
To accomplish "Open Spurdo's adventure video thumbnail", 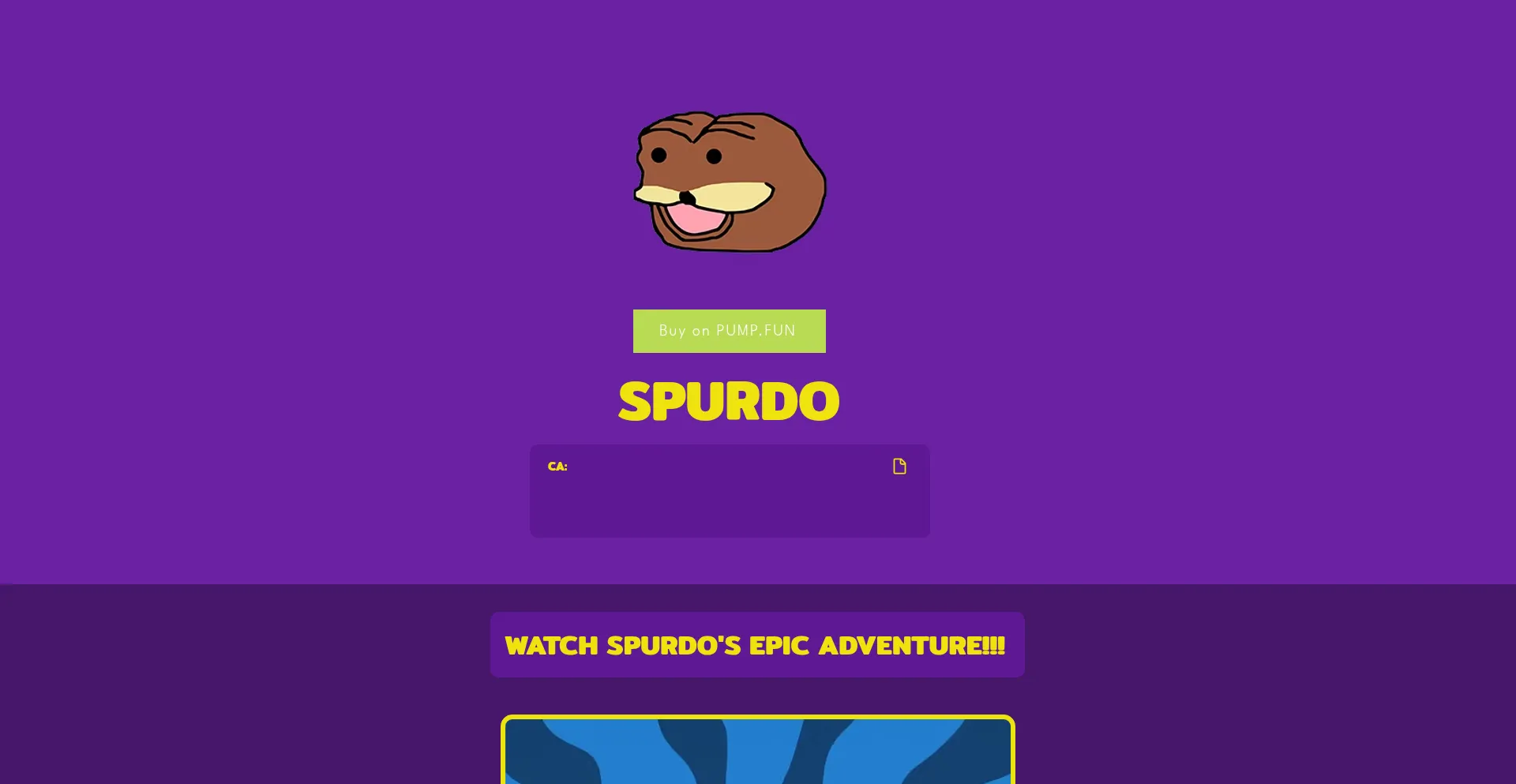I will coord(757,750).
